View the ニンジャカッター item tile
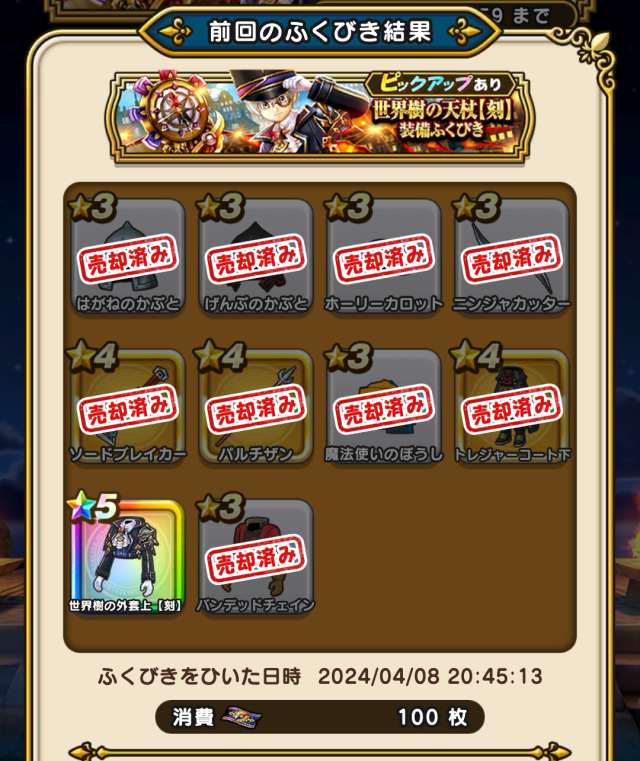 coord(511,257)
